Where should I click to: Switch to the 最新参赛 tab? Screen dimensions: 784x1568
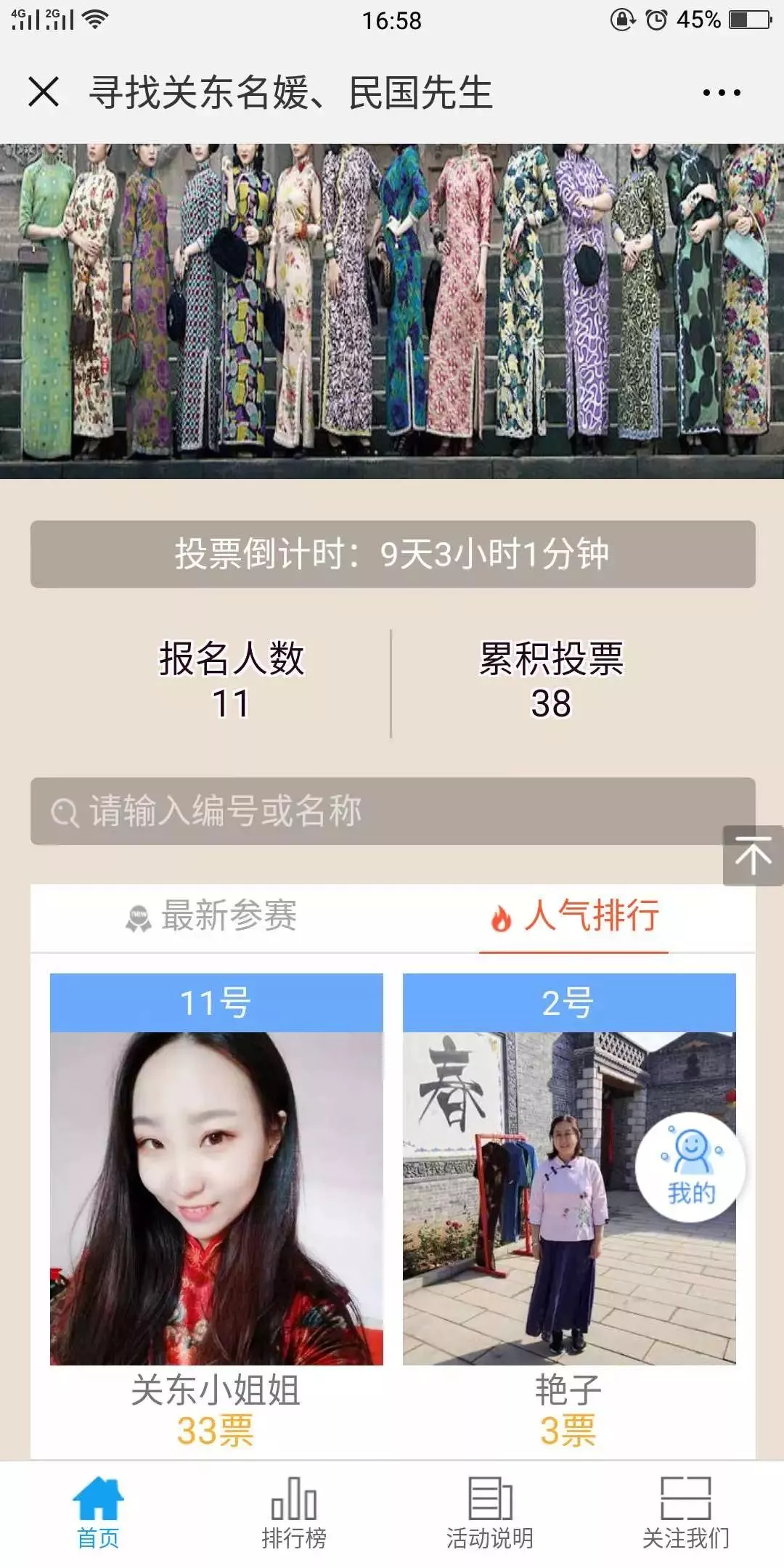click(x=212, y=916)
